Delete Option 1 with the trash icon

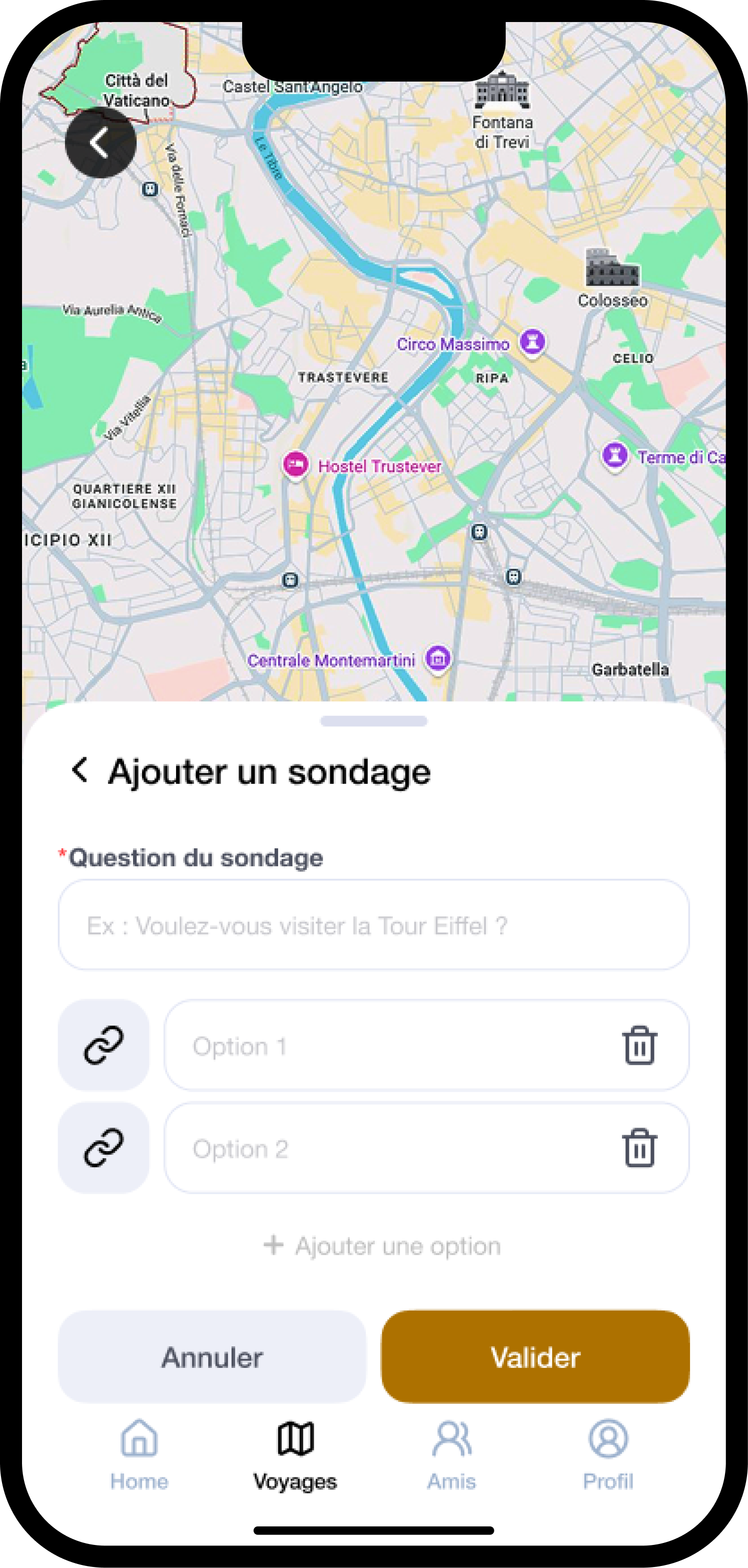point(638,1046)
